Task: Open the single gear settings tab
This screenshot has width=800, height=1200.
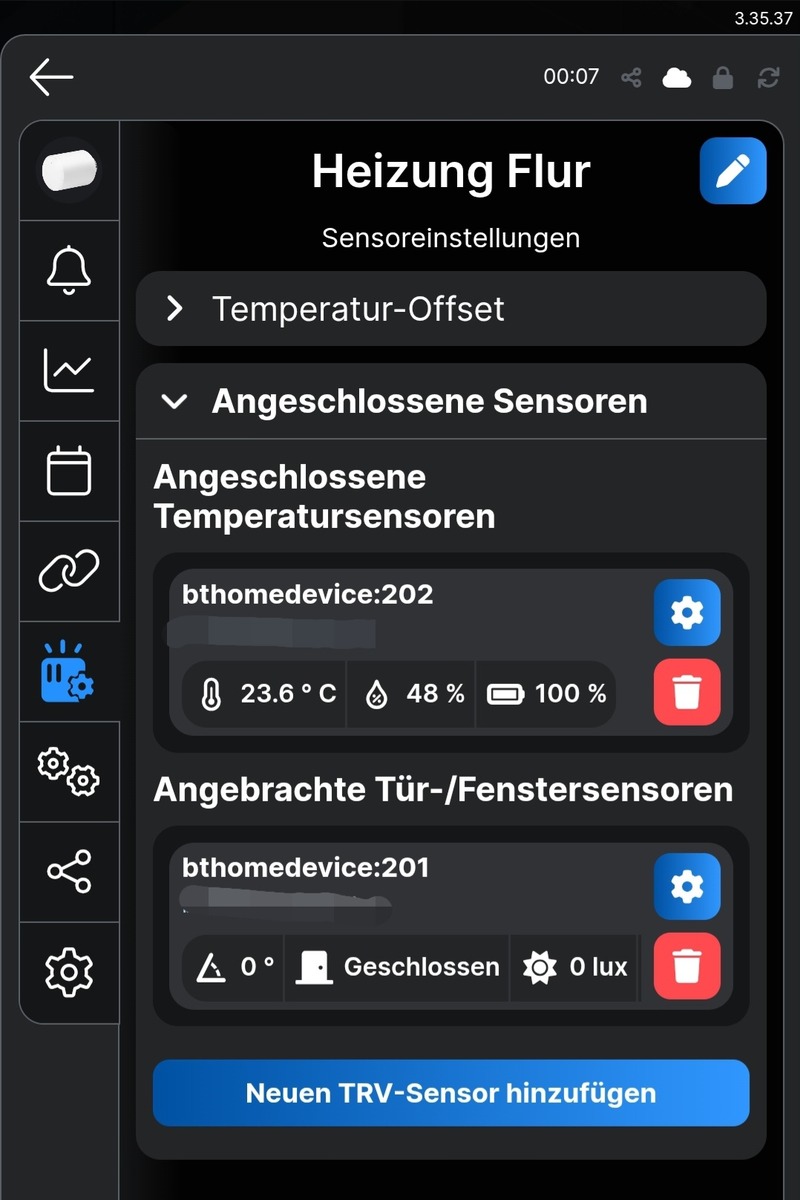Action: pos(69,972)
